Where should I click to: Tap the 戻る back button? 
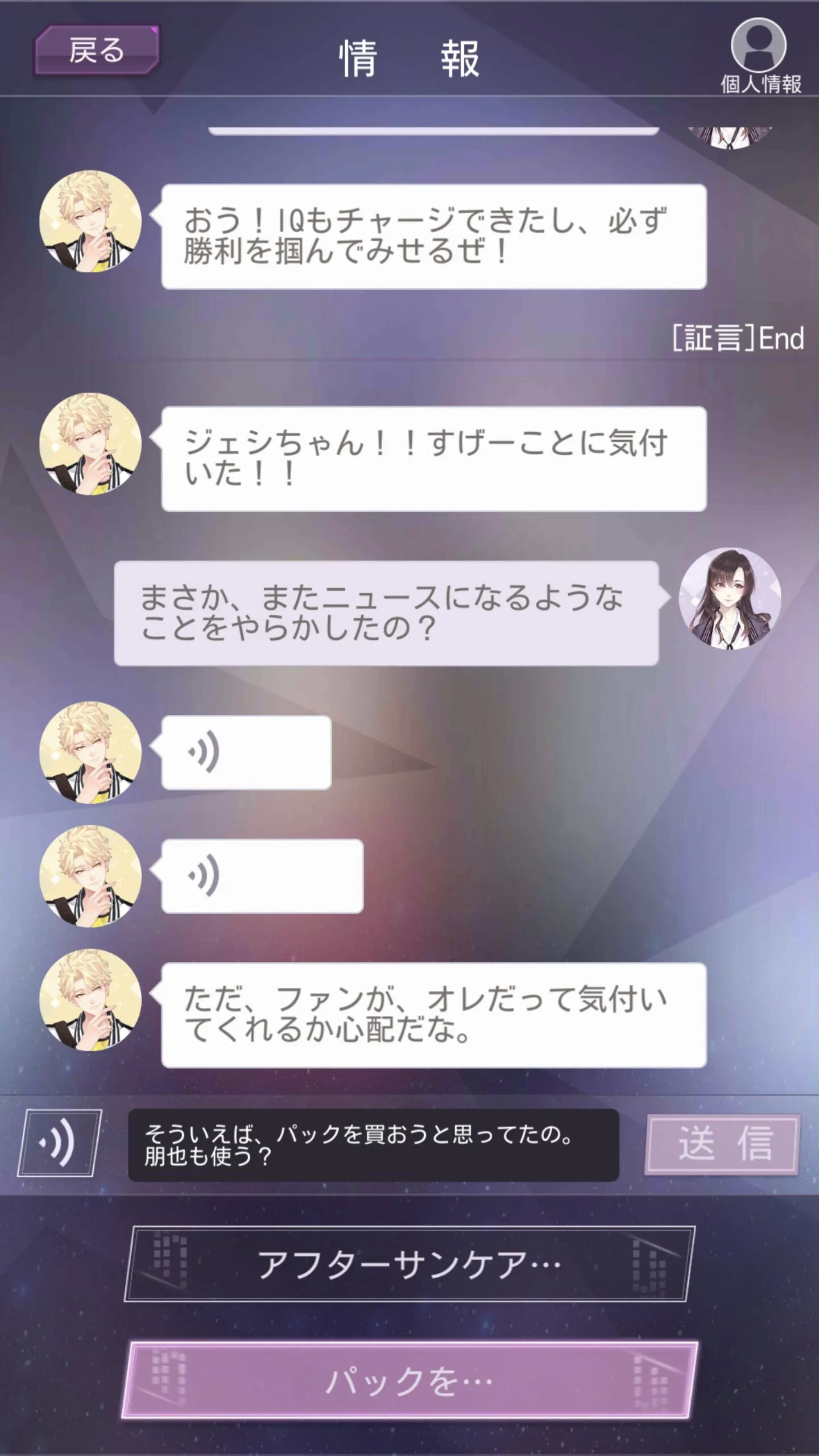tap(97, 50)
